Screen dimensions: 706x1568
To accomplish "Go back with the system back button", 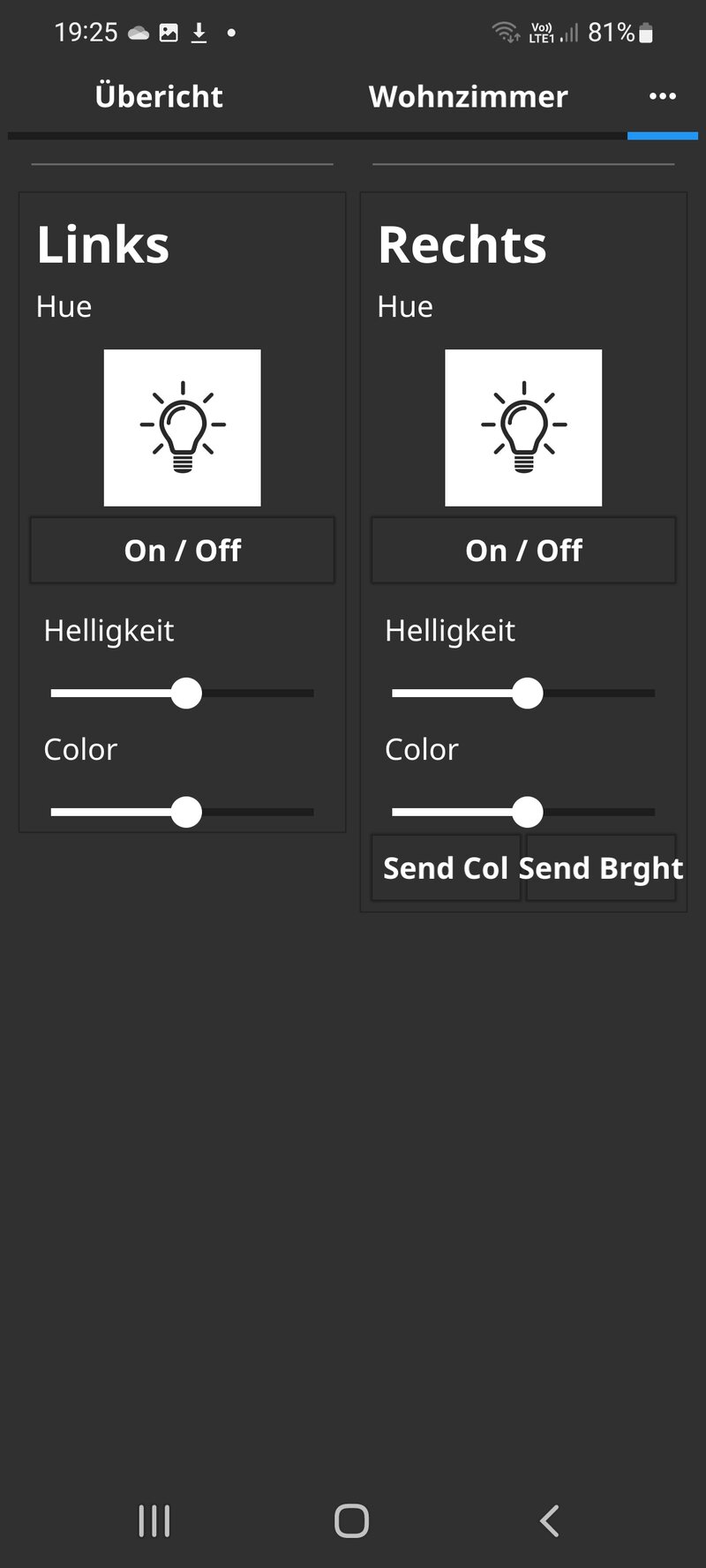I will [x=549, y=1521].
